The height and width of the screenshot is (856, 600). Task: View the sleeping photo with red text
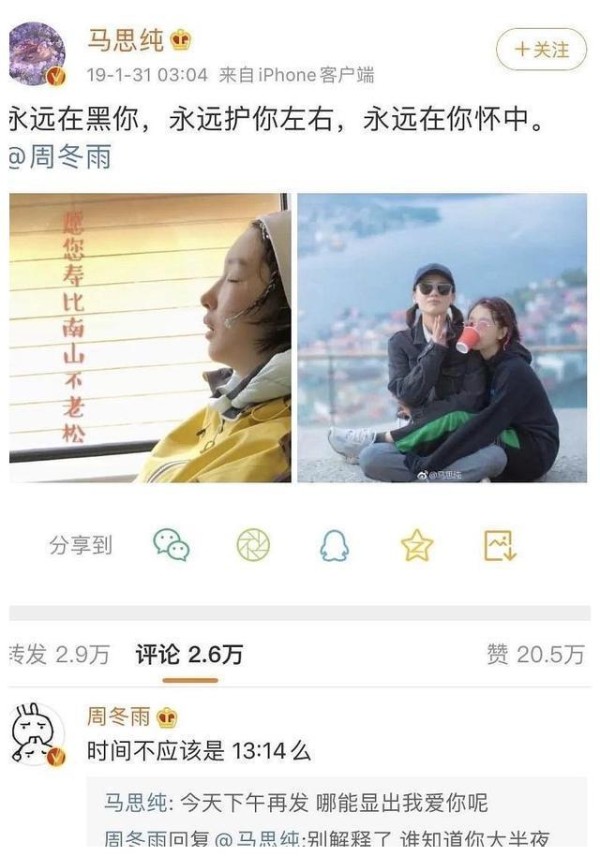click(x=150, y=338)
